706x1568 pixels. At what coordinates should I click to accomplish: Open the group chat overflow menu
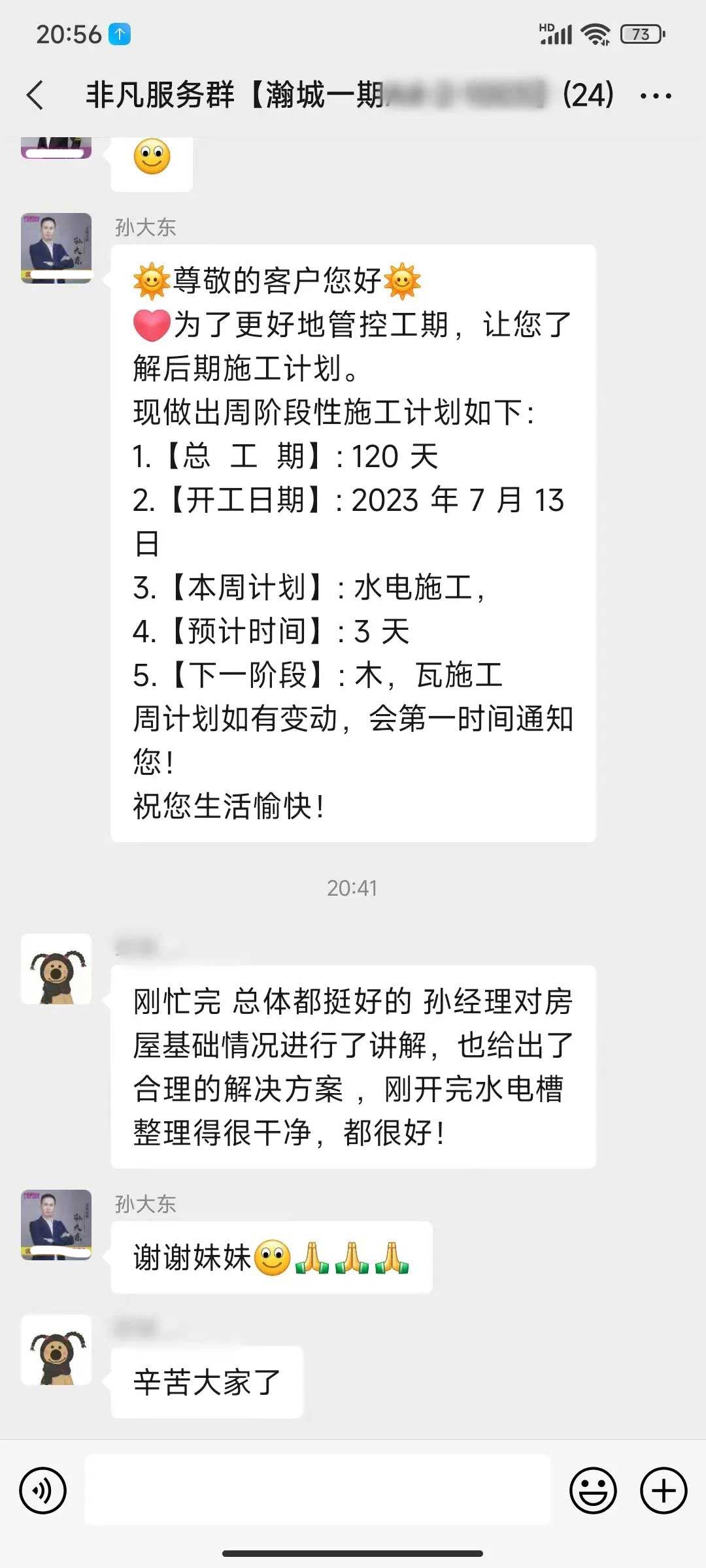point(655,96)
